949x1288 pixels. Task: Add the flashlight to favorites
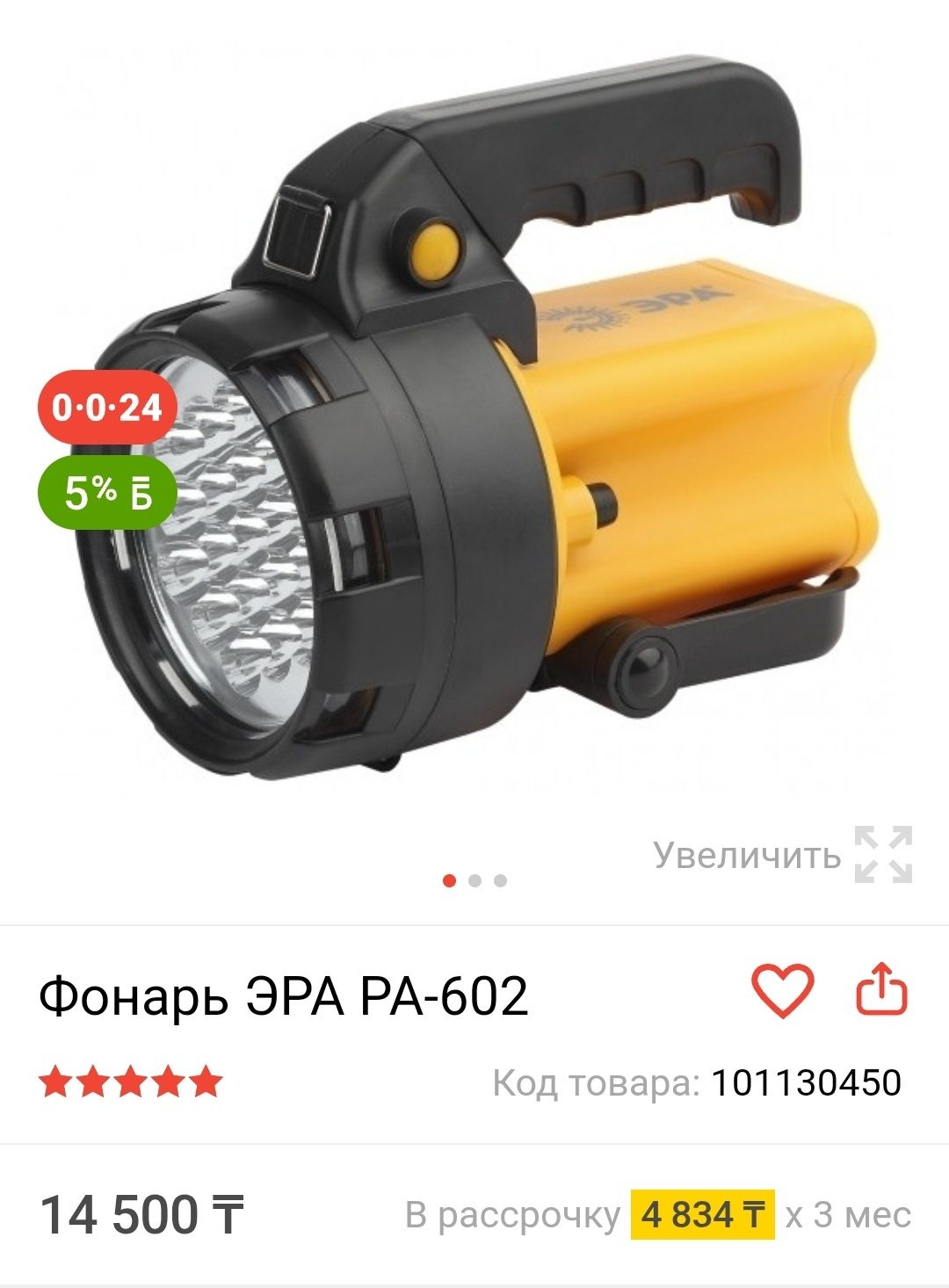coord(782,990)
